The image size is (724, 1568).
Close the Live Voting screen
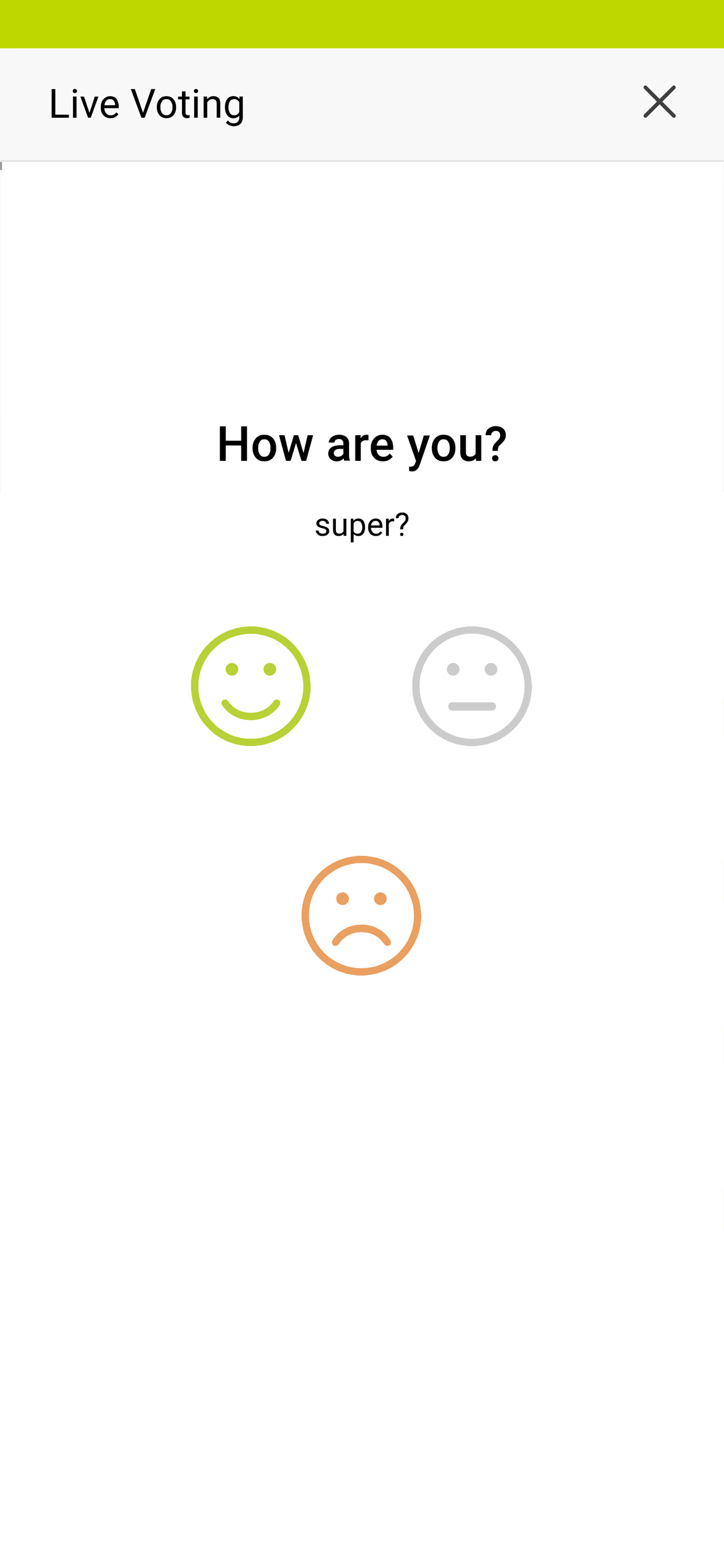coord(659,101)
